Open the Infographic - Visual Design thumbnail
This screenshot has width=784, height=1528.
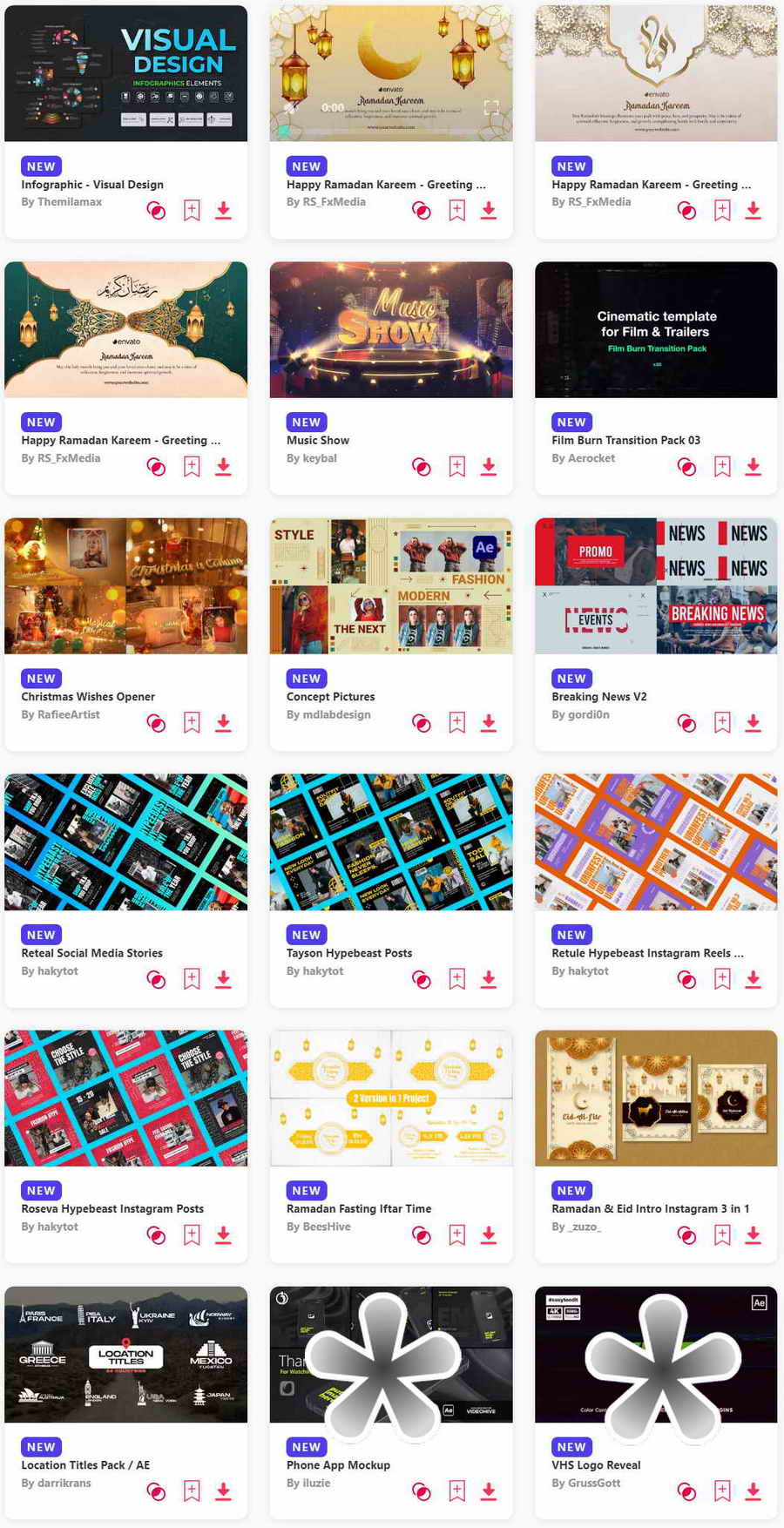point(125,73)
